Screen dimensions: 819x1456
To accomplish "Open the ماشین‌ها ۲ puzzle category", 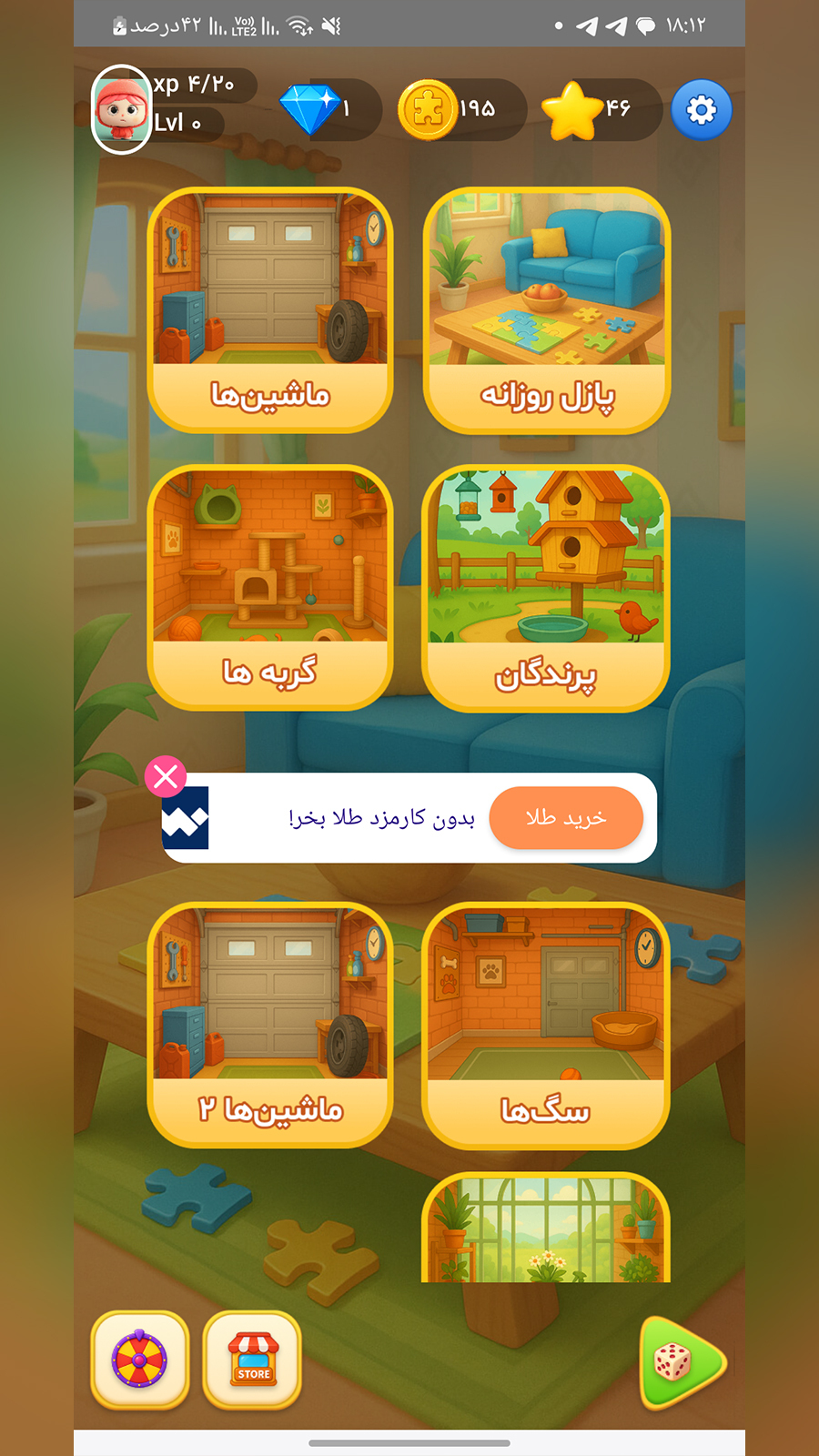I will coord(270,1025).
